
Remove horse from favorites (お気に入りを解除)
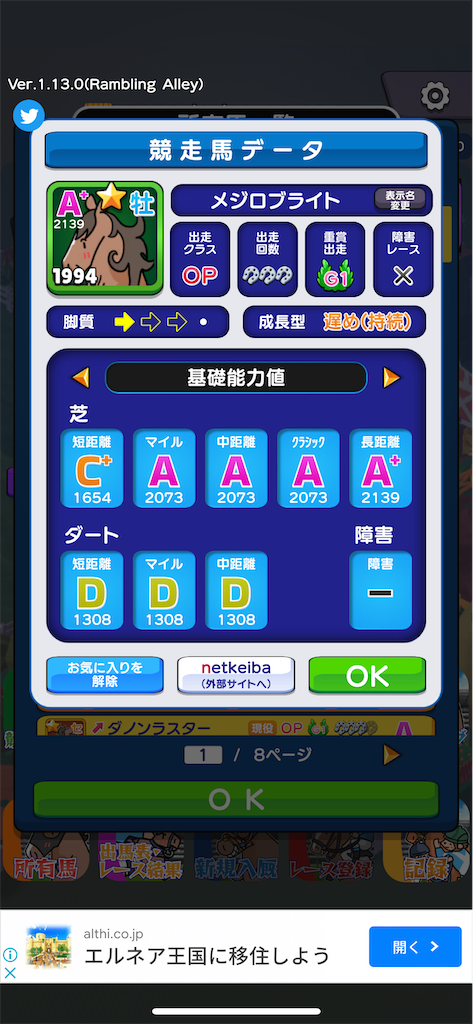pos(105,675)
